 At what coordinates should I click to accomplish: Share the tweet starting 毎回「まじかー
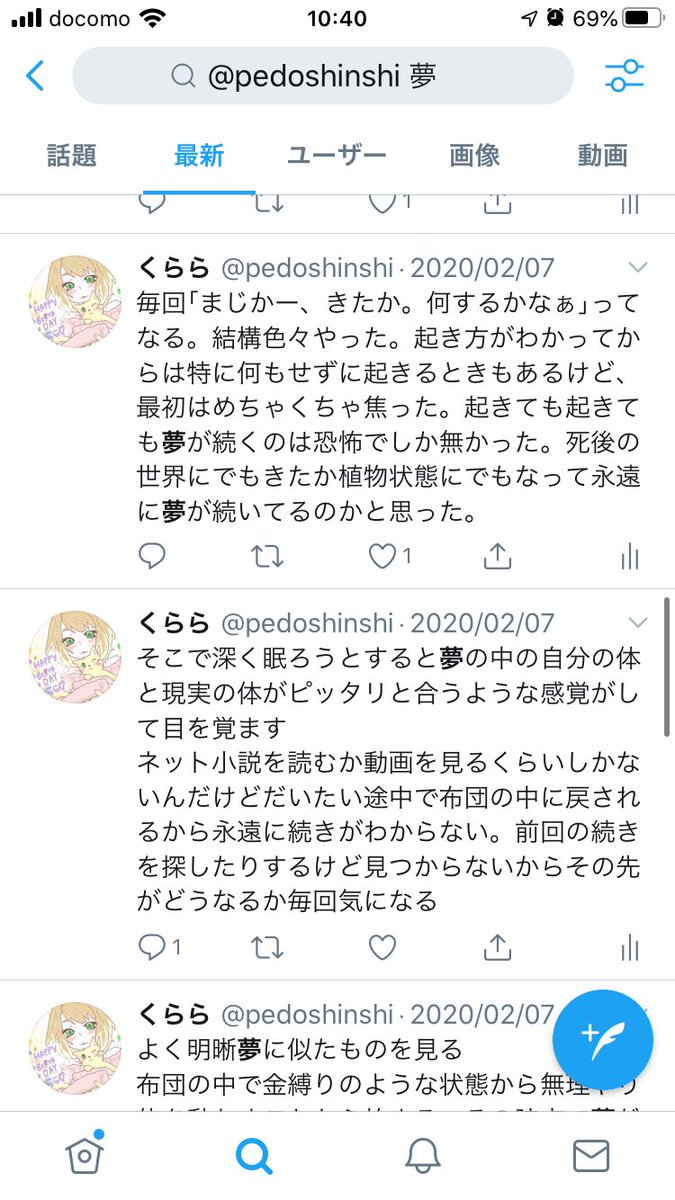(497, 555)
